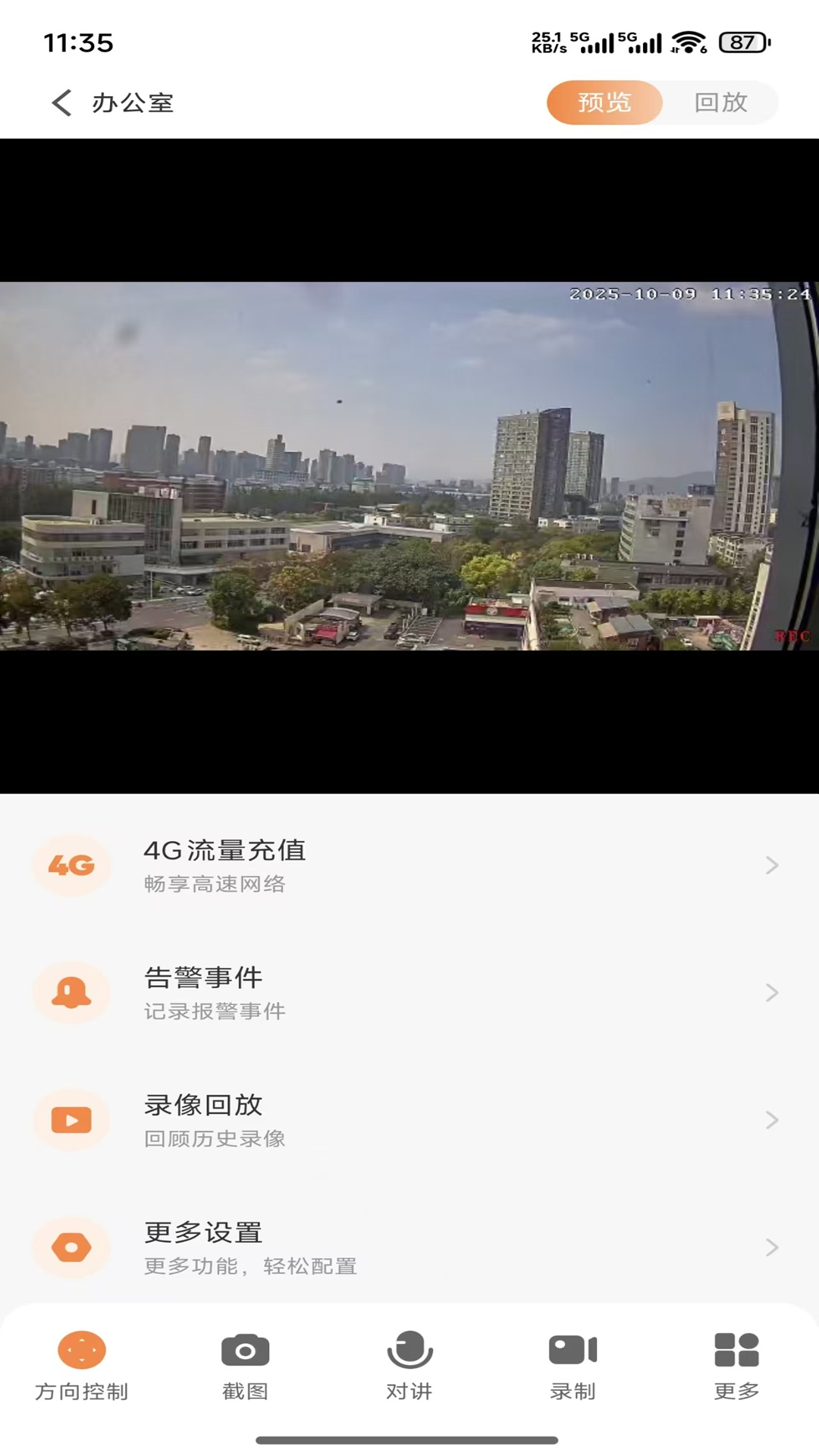Open 更多设置 for more configuration
819x1456 pixels.
click(x=773, y=1247)
